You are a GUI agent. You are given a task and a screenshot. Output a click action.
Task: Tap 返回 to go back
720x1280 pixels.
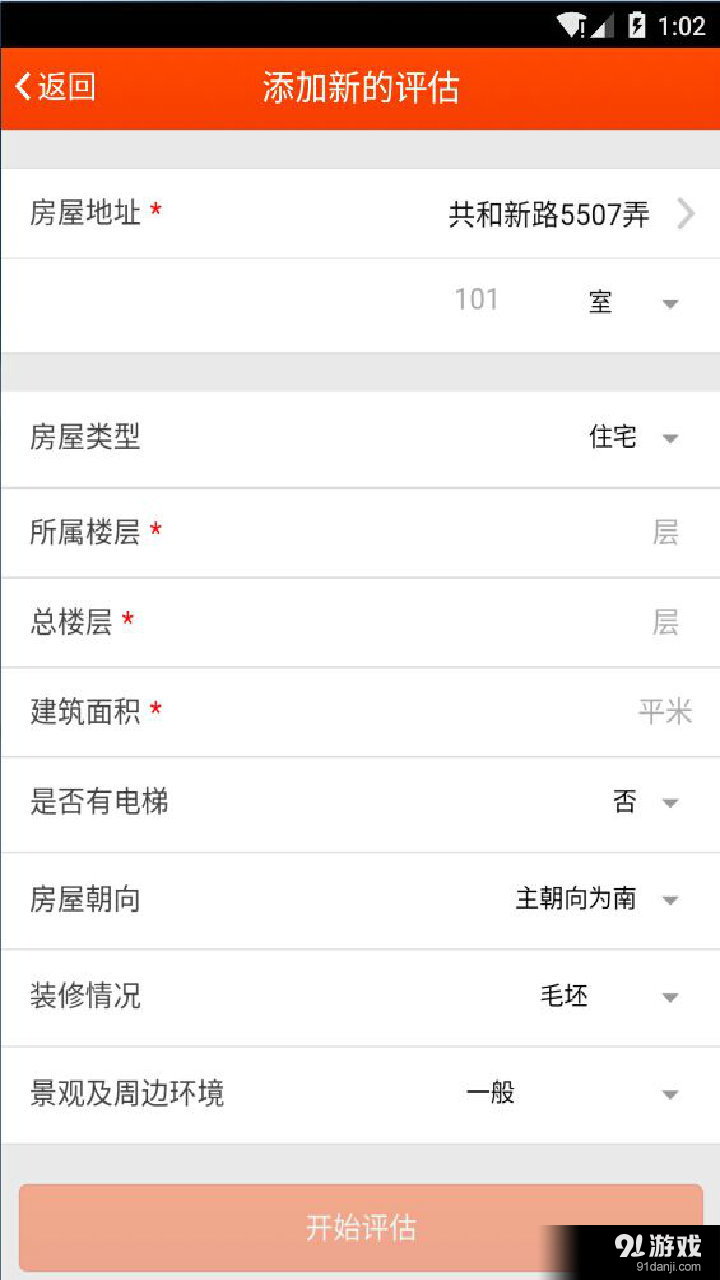(x=64, y=86)
